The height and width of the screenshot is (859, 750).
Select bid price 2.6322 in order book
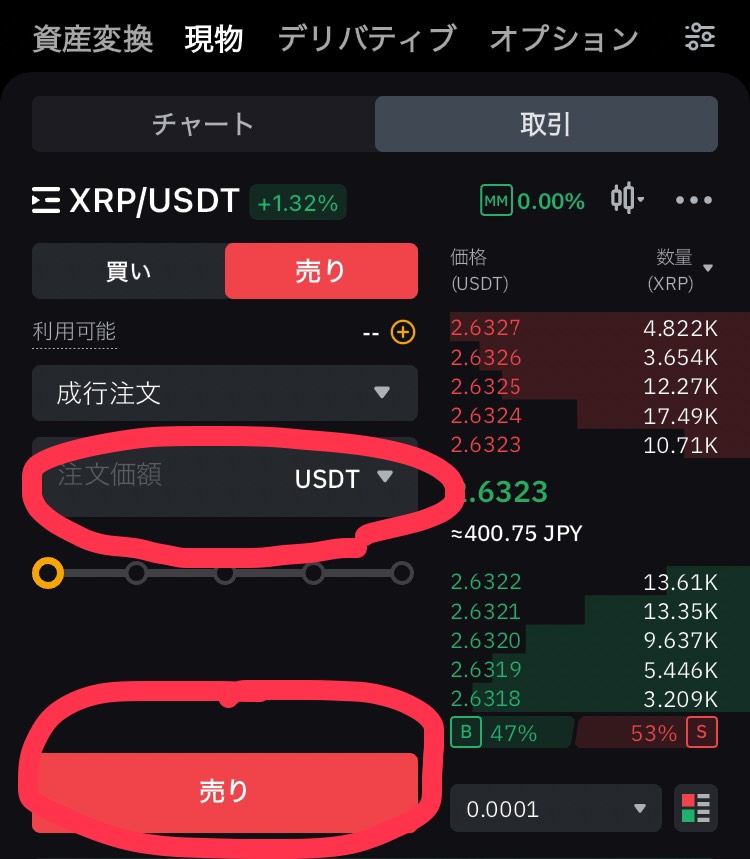click(486, 582)
